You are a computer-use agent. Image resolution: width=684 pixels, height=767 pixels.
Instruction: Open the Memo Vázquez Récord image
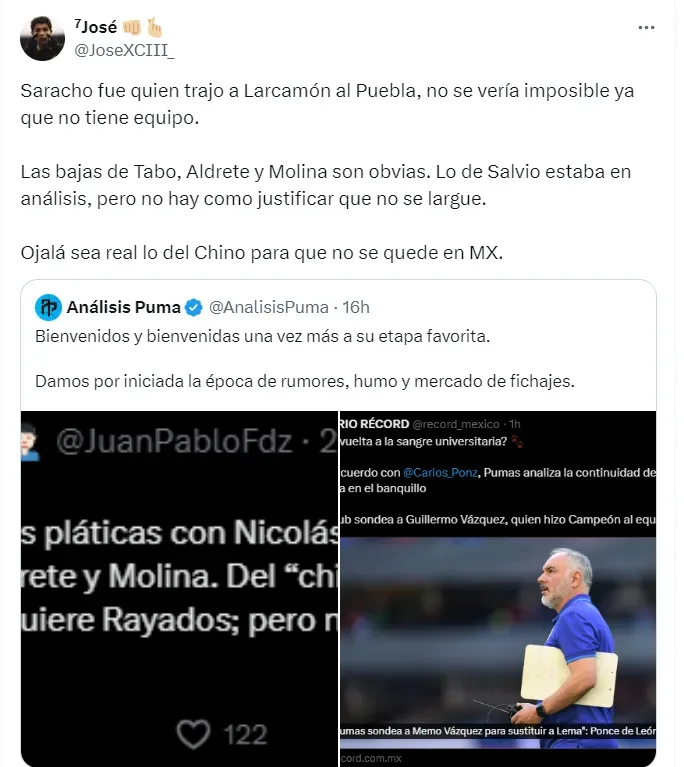coord(497,588)
